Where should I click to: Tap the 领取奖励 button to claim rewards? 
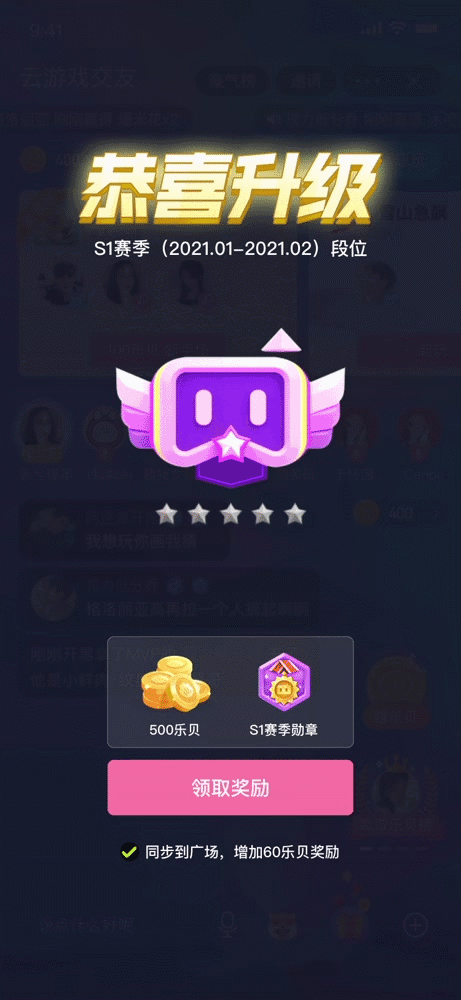point(230,788)
